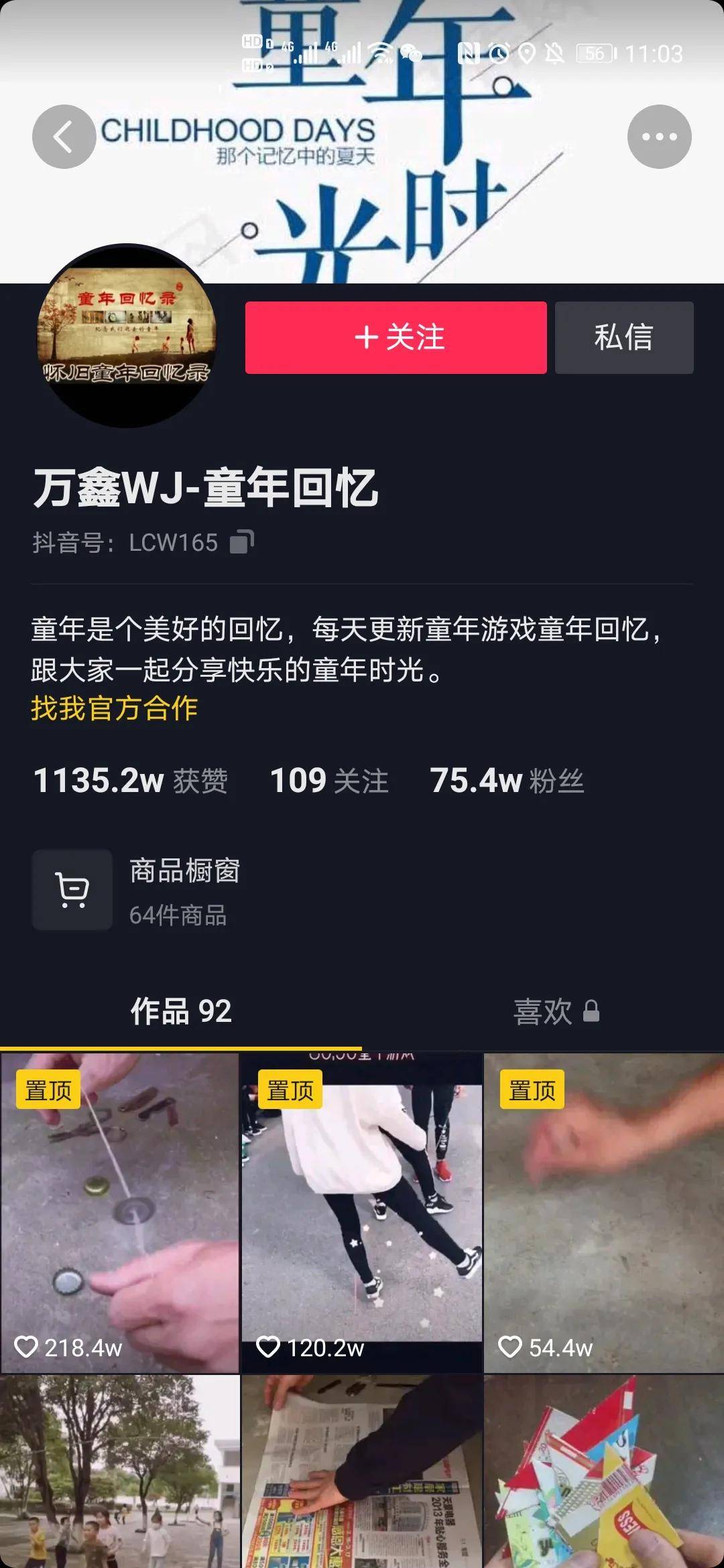Open the newspaper folding video
Image resolution: width=724 pixels, height=1568 pixels.
[x=361, y=1474]
